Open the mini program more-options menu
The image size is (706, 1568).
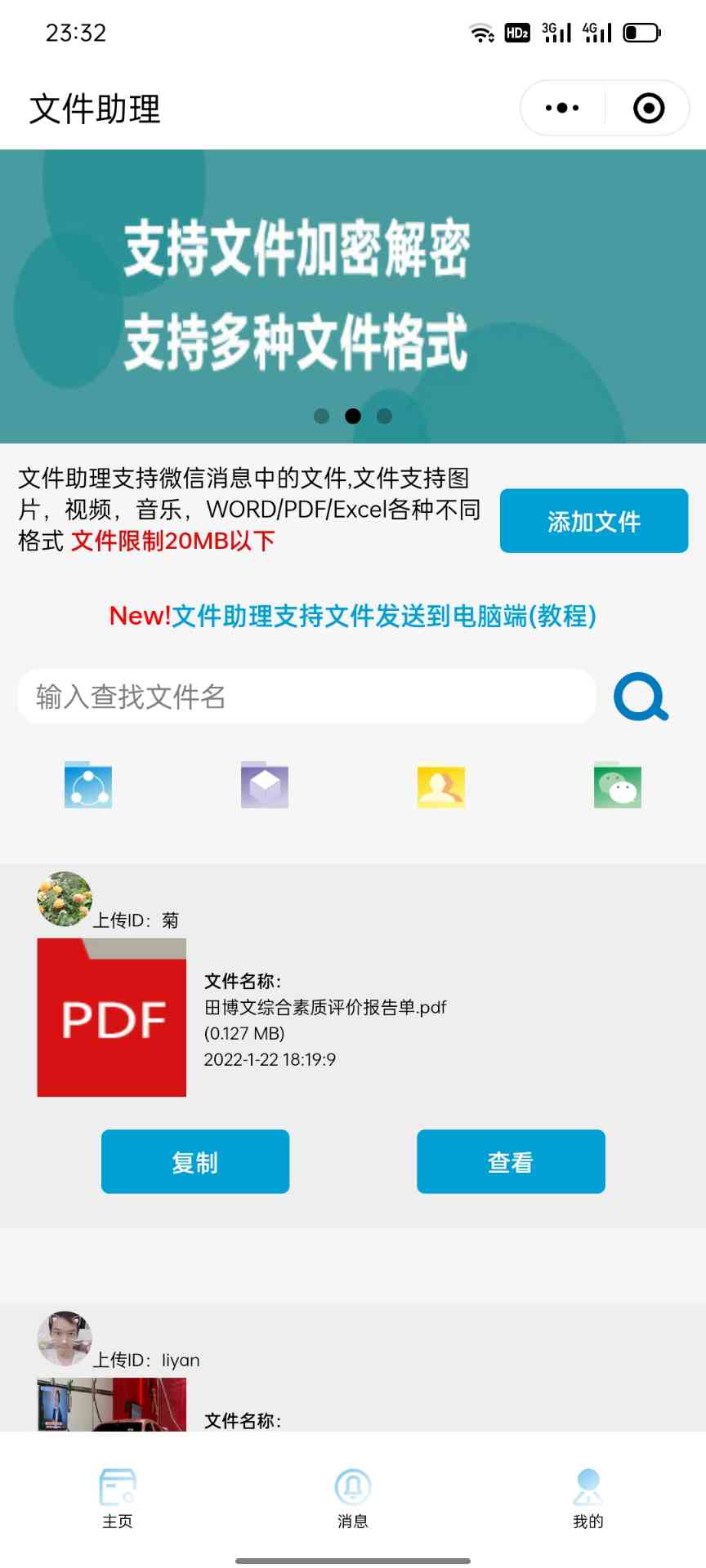[562, 108]
